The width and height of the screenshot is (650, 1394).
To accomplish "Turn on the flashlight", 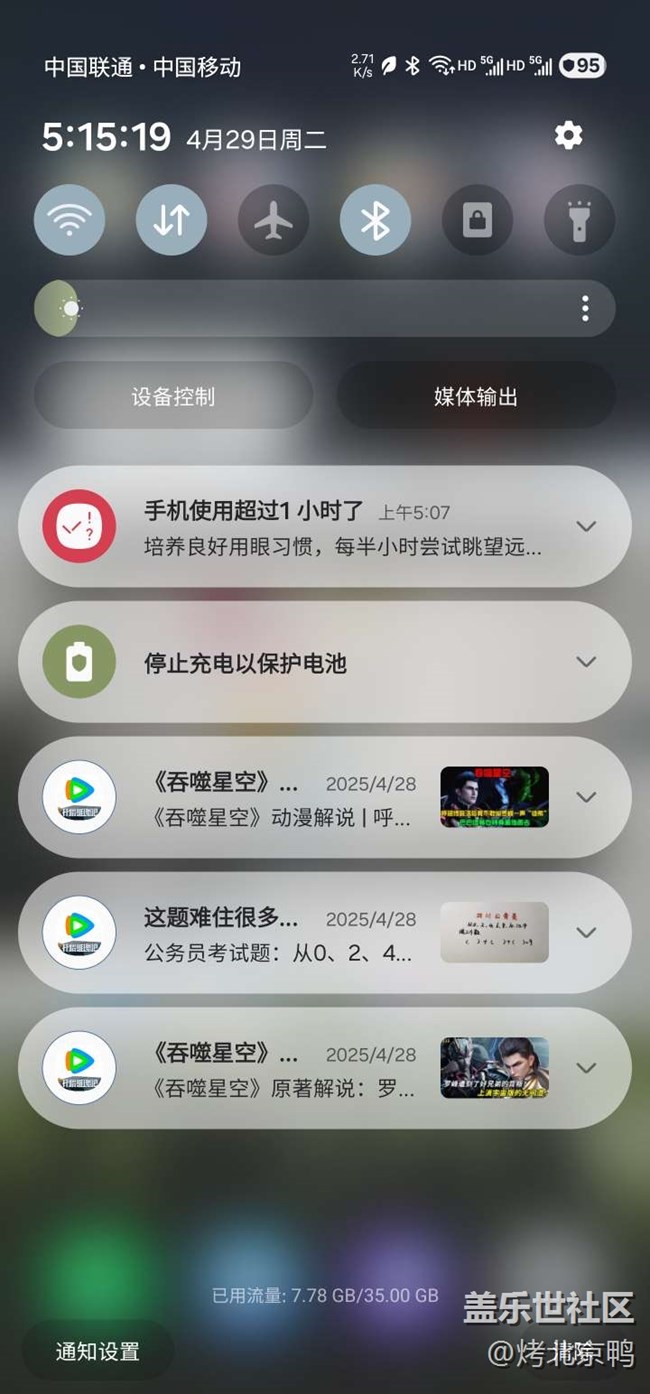I will (579, 220).
